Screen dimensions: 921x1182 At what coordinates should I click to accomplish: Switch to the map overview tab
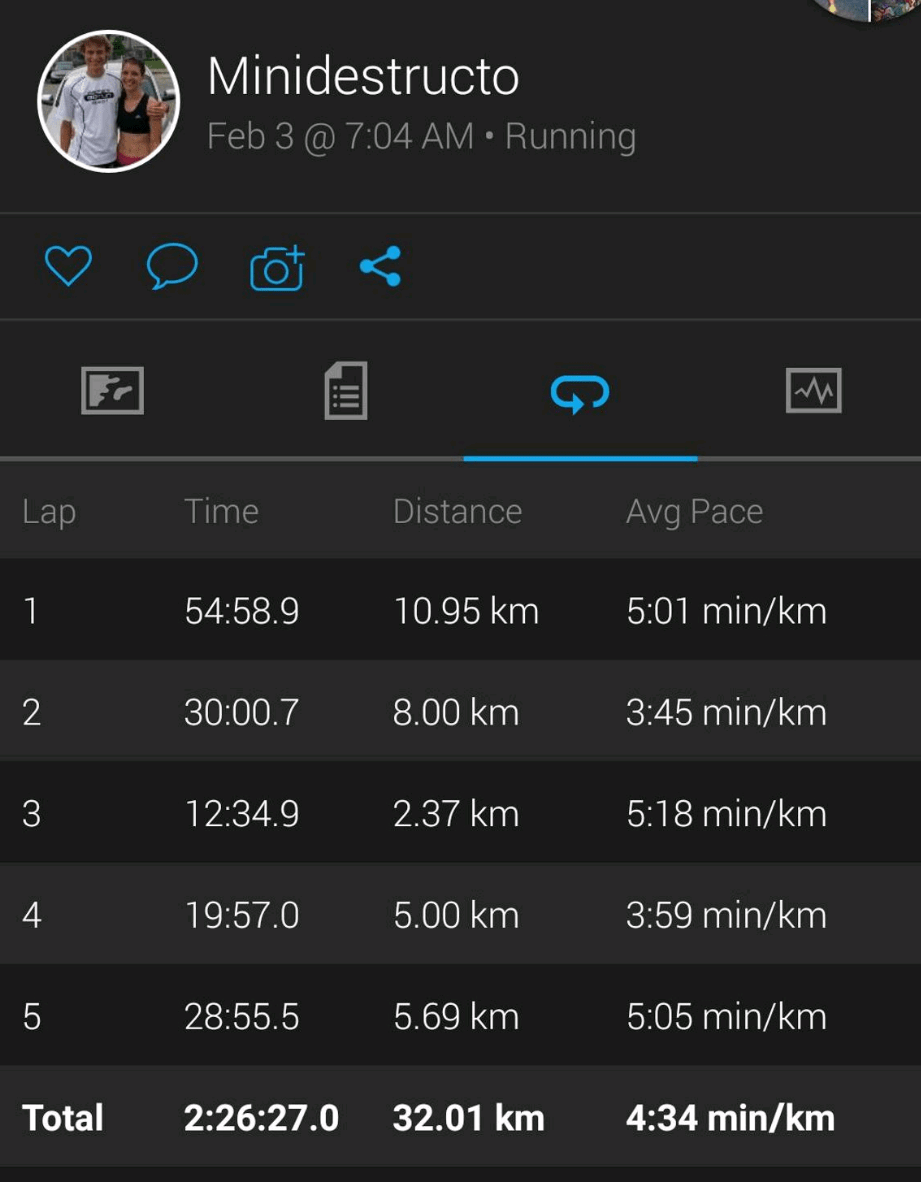point(112,390)
